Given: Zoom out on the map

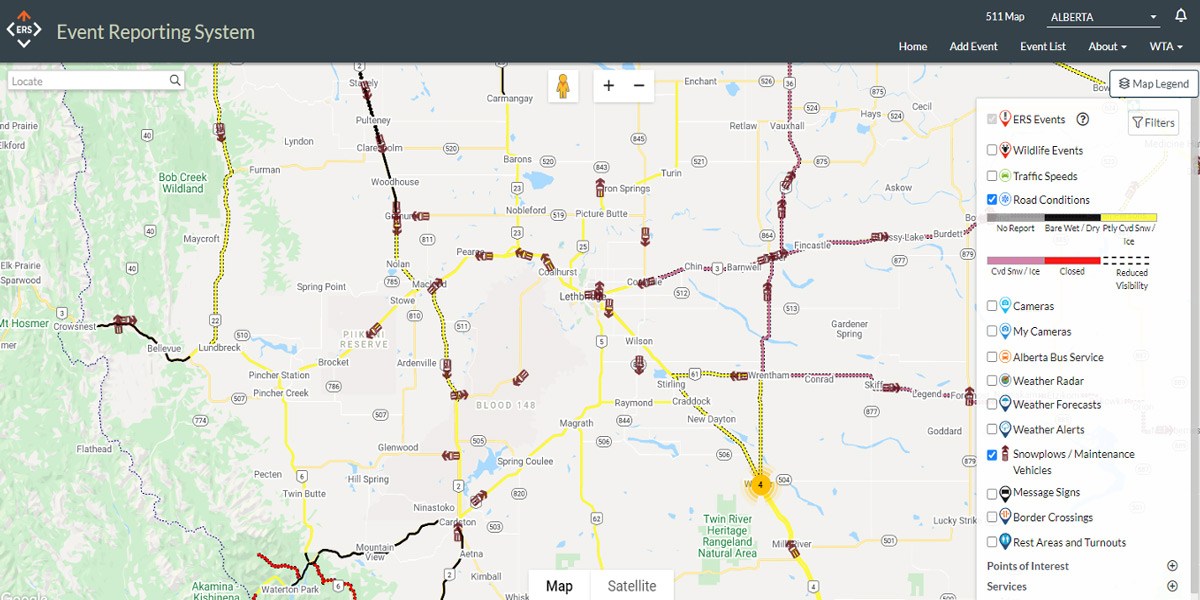Looking at the screenshot, I should coord(639,86).
